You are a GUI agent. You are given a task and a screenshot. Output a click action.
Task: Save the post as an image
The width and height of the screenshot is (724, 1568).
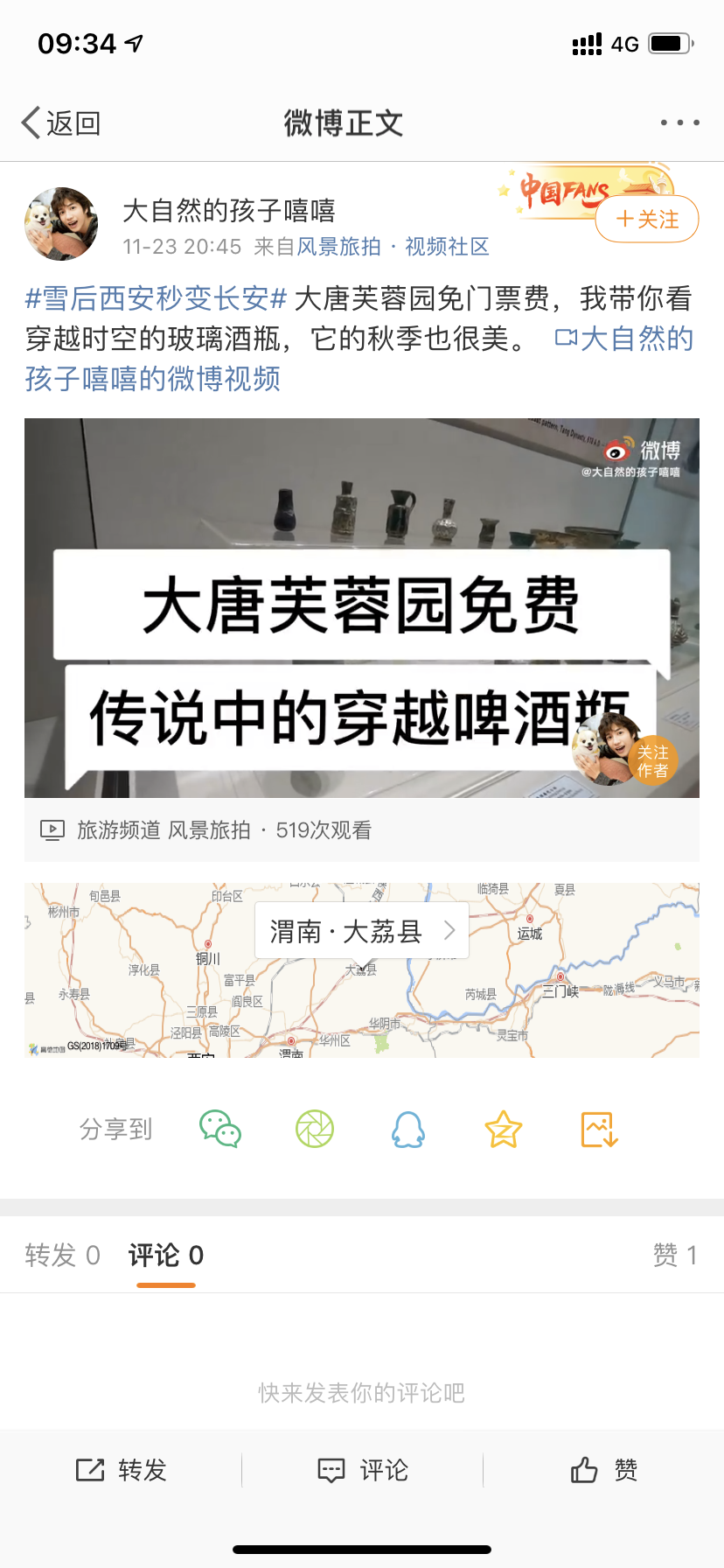pyautogui.click(x=600, y=1129)
